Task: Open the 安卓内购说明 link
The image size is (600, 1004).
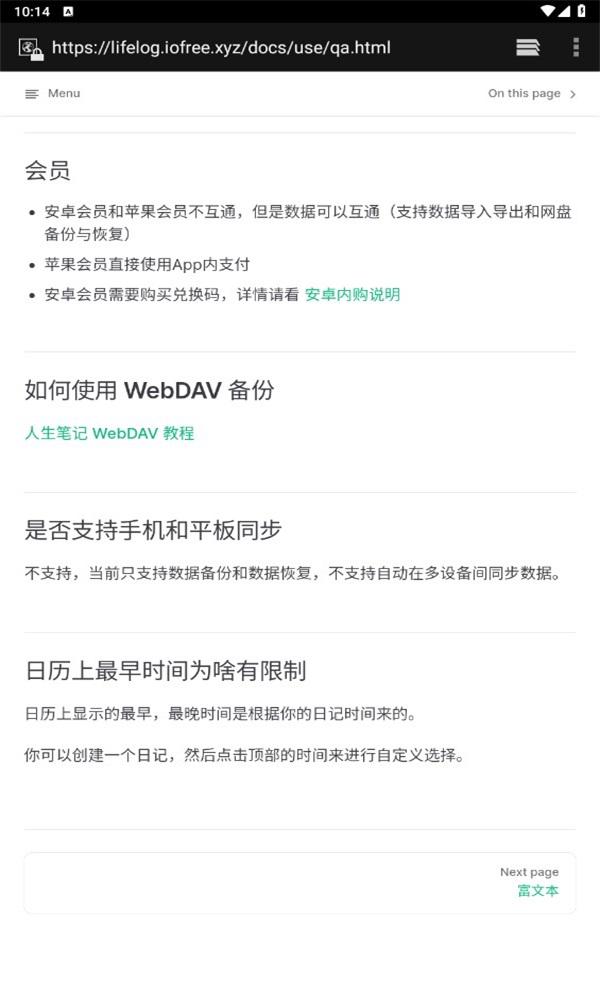Action: pyautogui.click(x=352, y=295)
